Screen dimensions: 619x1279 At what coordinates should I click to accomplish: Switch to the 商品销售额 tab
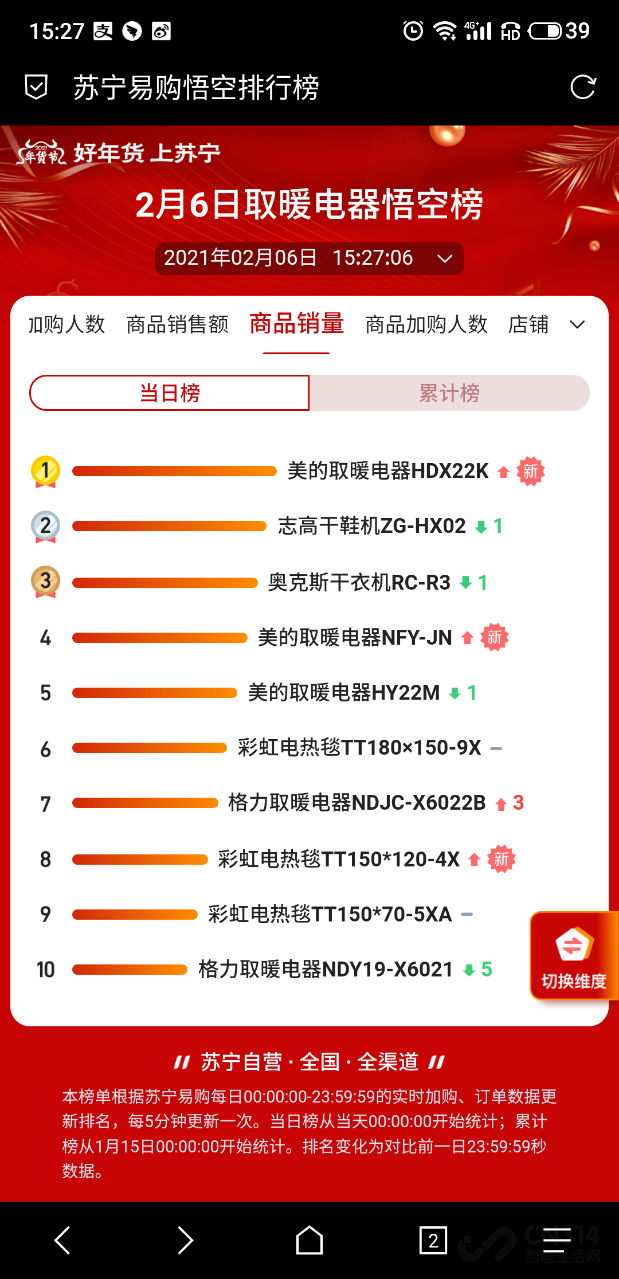[x=177, y=324]
